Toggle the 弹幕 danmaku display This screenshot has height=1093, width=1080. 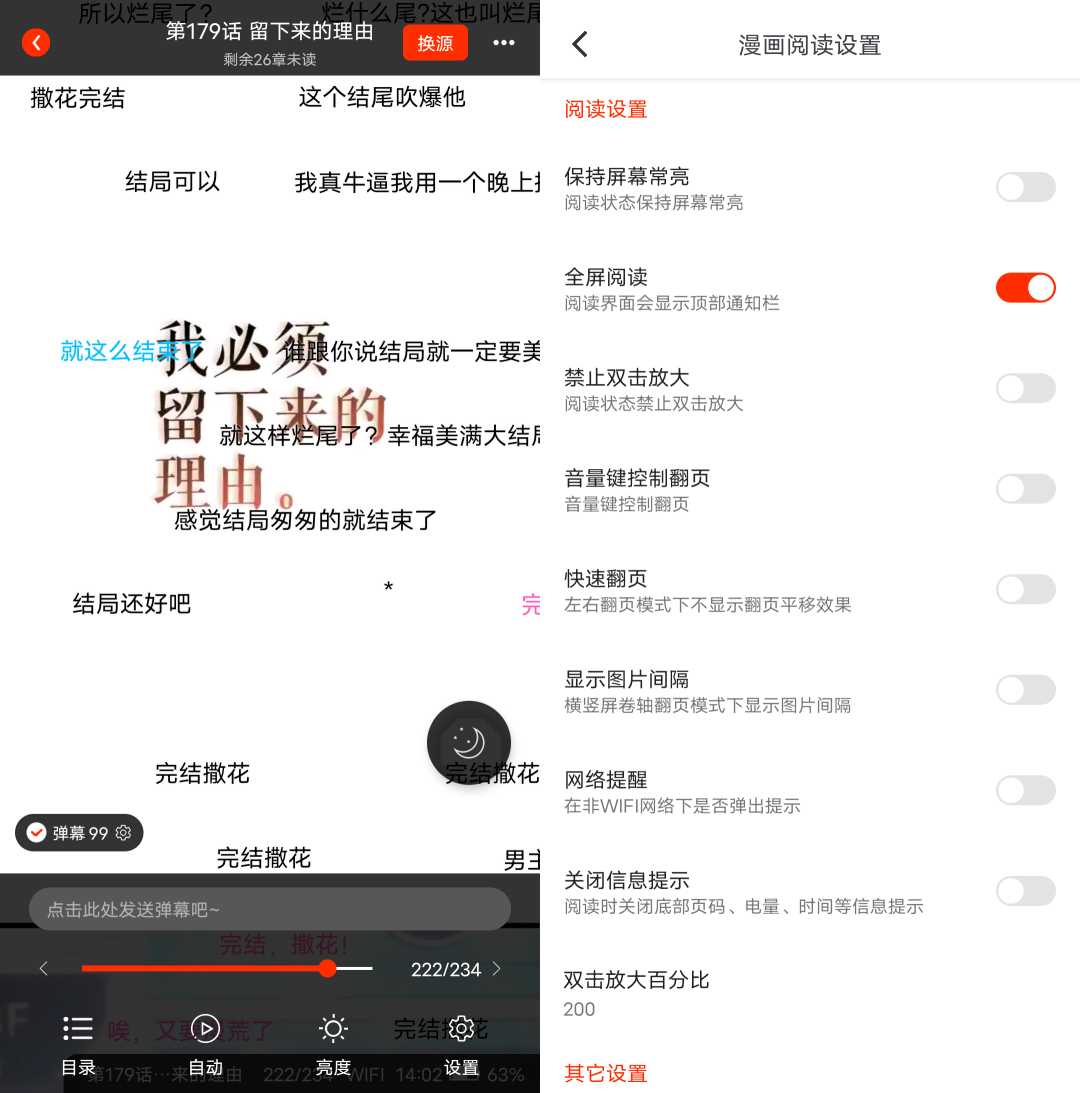(37, 832)
